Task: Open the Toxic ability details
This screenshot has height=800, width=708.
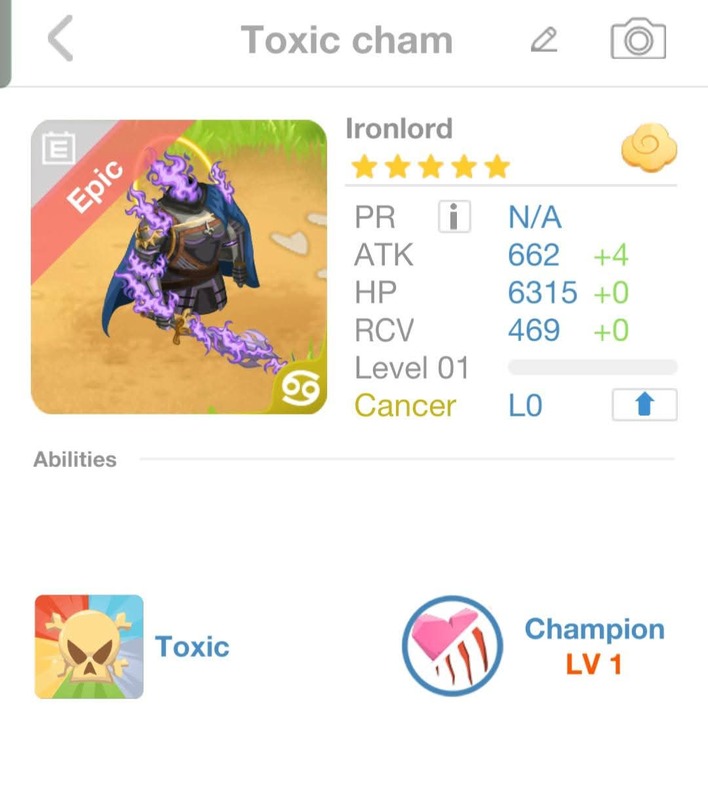Action: (x=89, y=647)
